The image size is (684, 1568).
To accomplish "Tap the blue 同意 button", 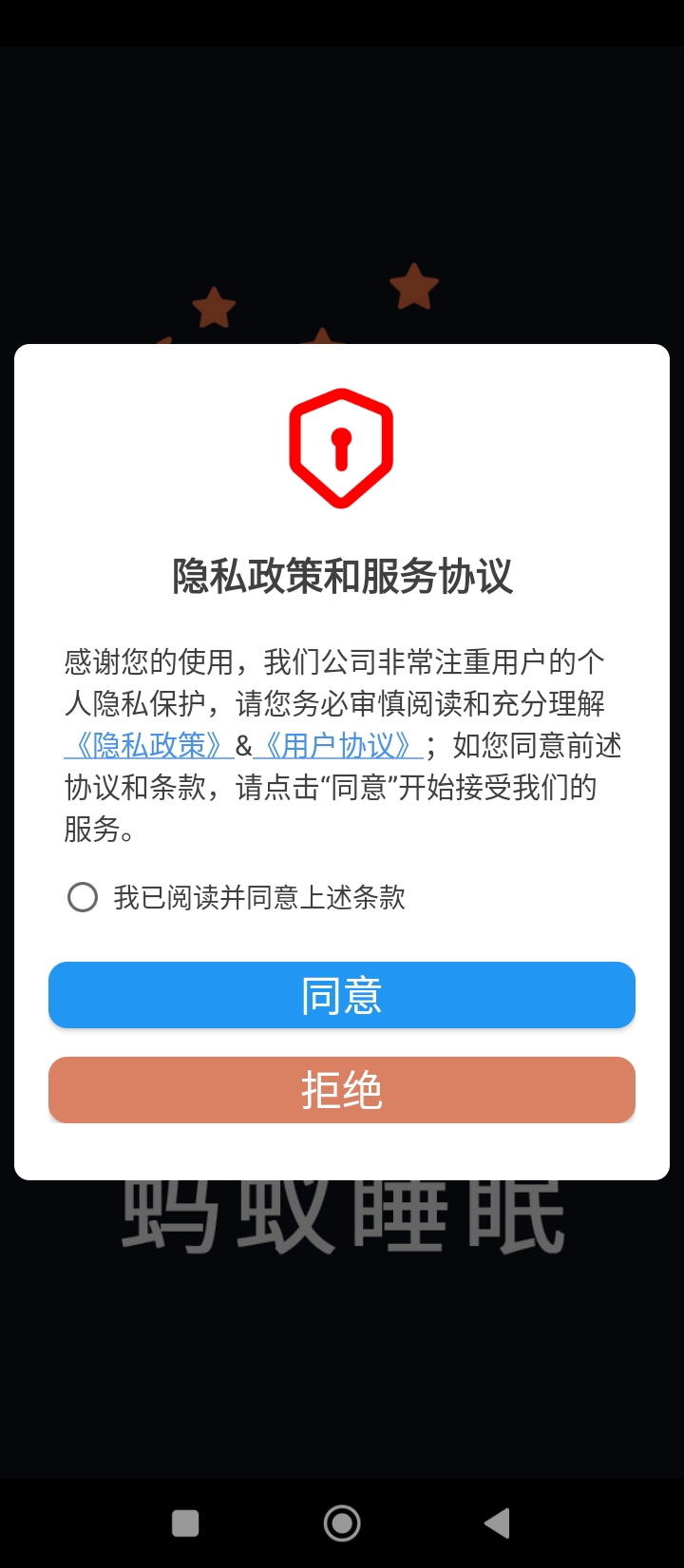I will point(342,995).
